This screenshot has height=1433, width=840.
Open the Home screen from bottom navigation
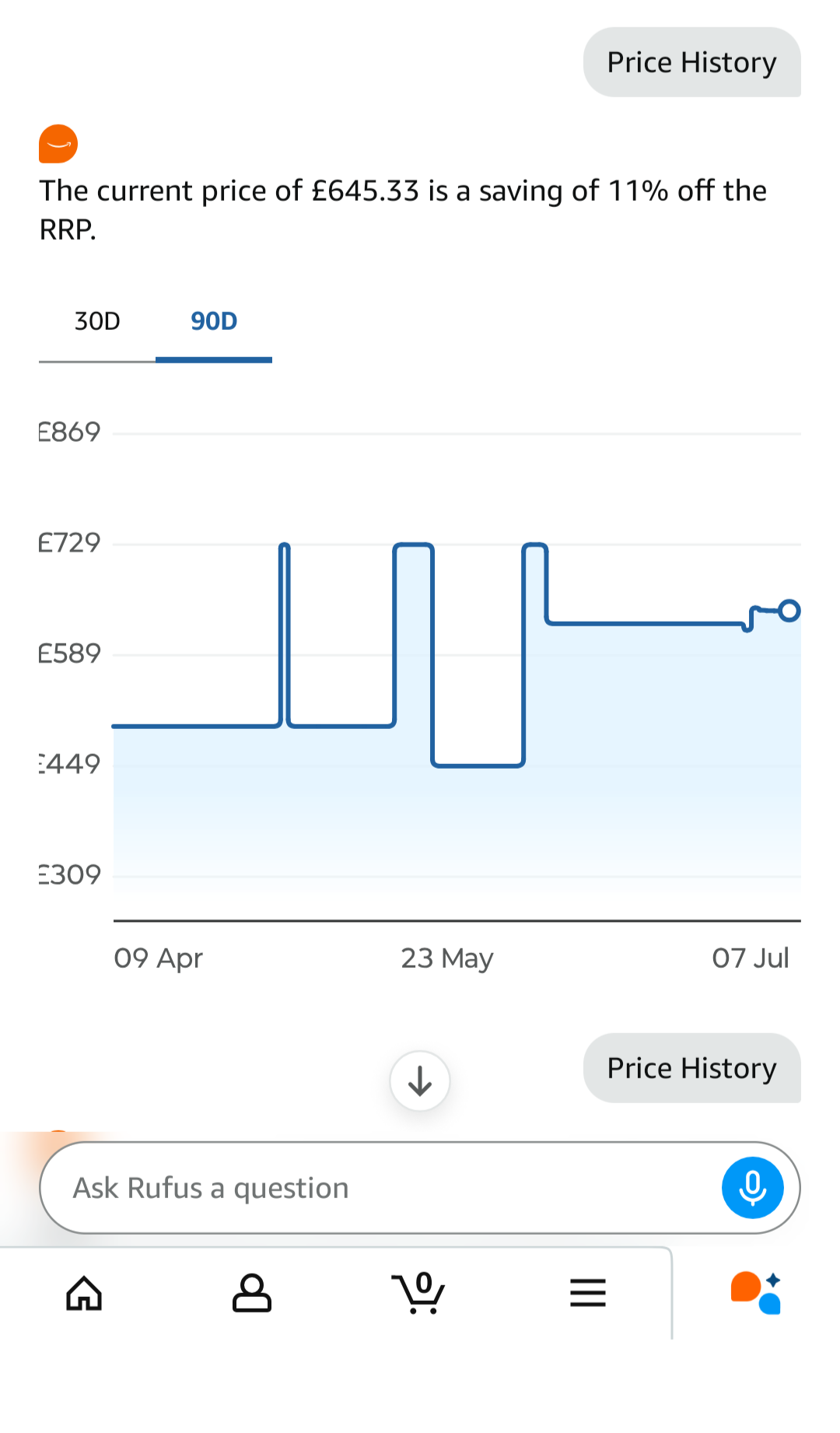tap(84, 1293)
